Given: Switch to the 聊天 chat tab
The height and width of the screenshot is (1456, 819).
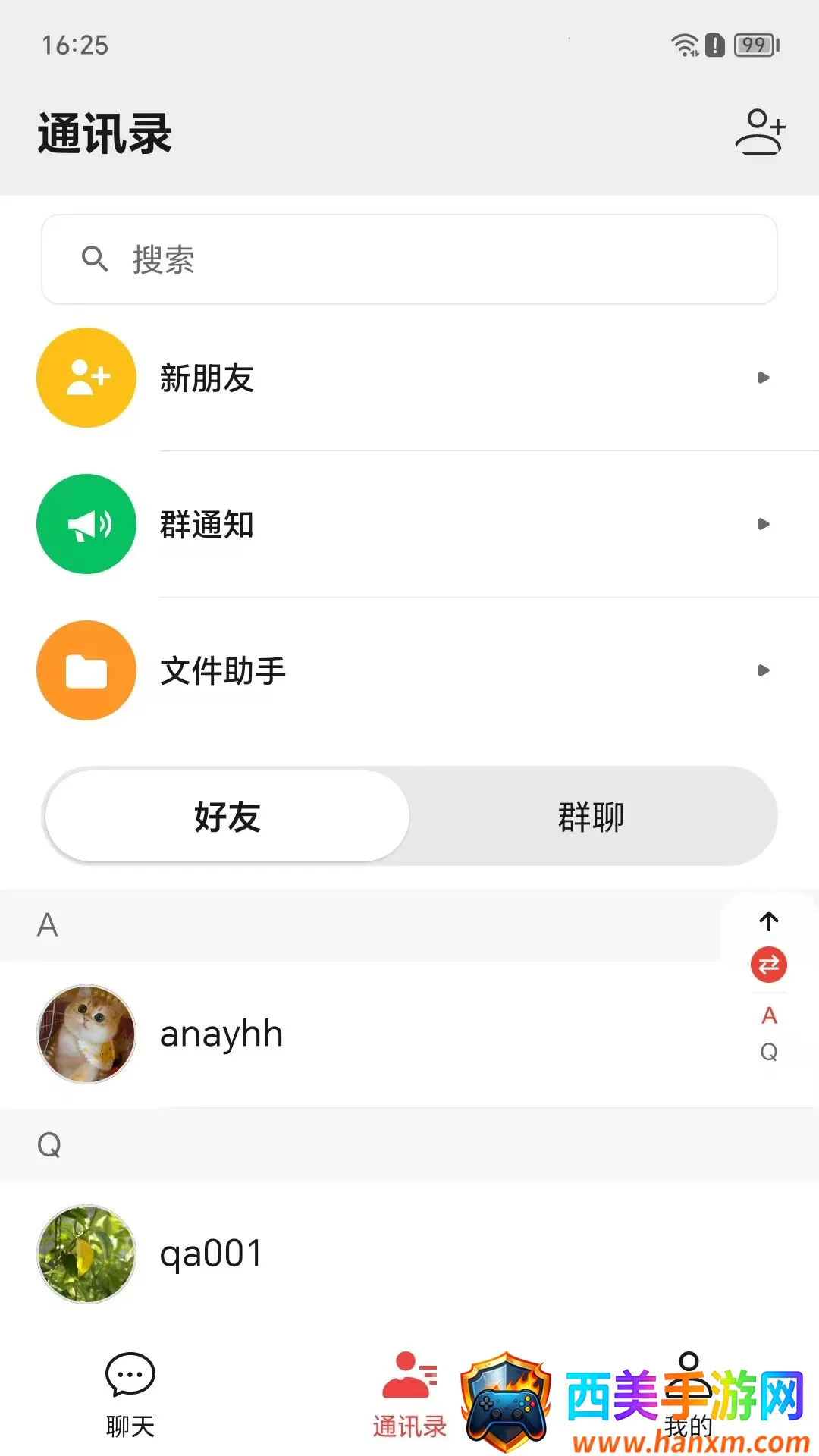Looking at the screenshot, I should point(130,1395).
